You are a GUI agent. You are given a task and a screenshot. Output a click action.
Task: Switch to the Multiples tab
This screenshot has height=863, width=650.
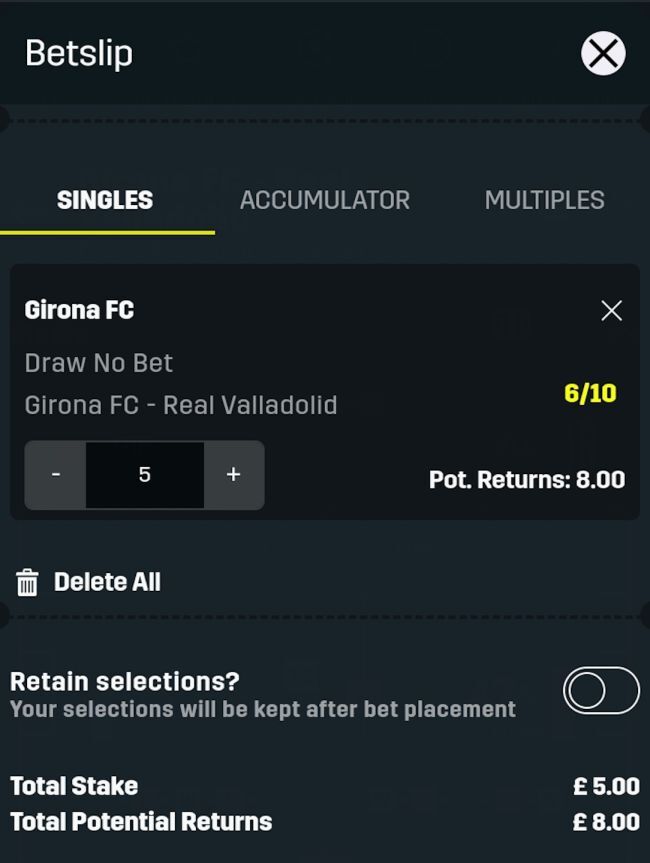544,200
